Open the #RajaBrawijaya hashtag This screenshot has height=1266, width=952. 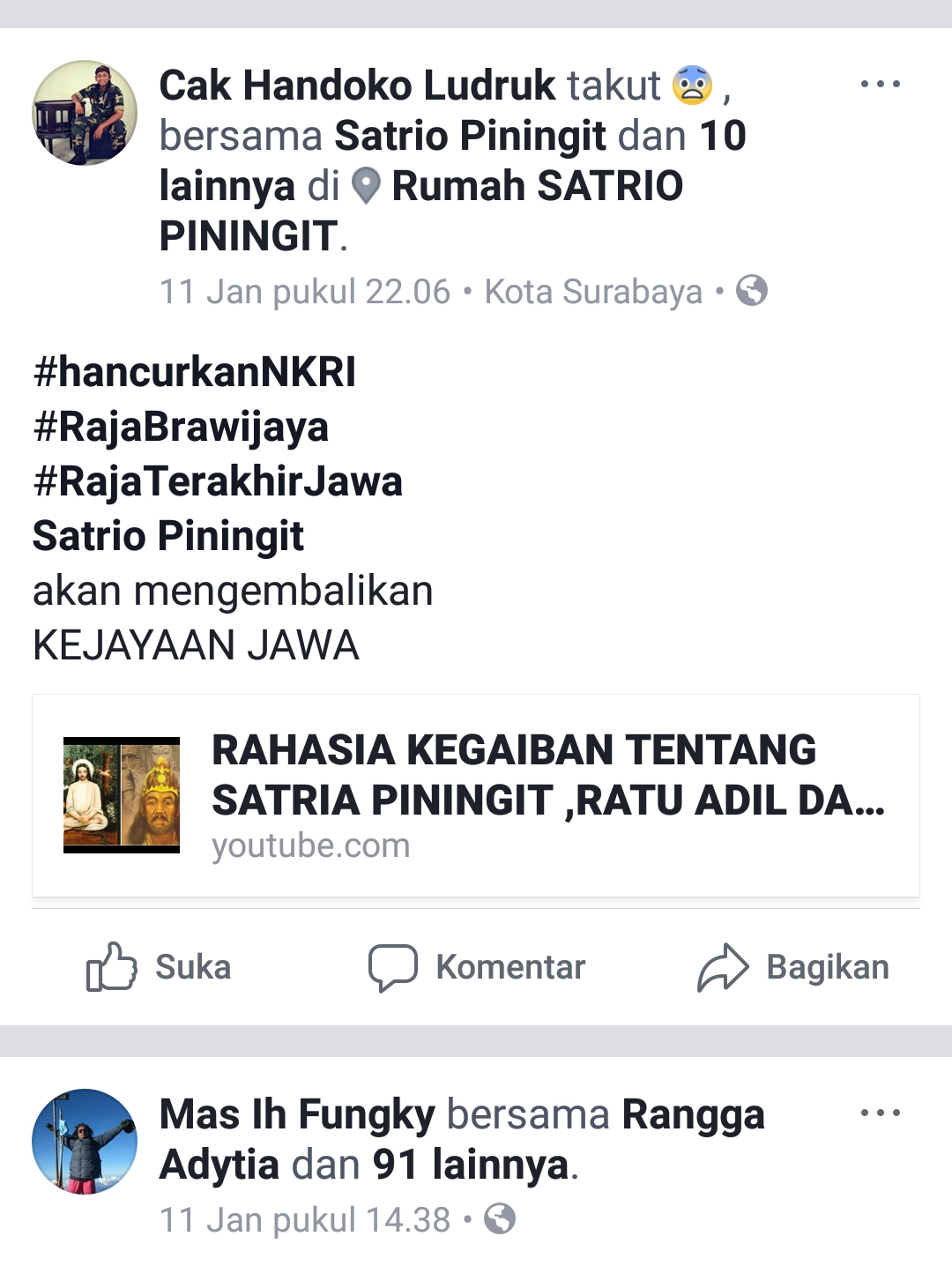click(x=181, y=427)
